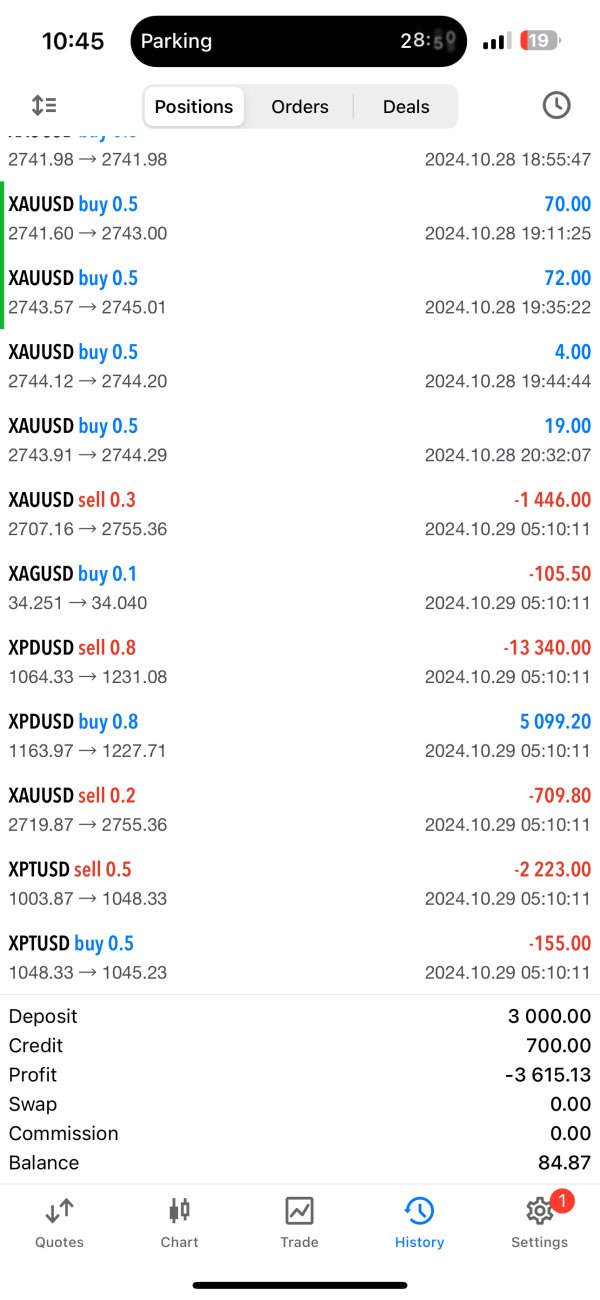Open the Quotes tab
Viewport: 600px width, 1300px height.
59,1223
